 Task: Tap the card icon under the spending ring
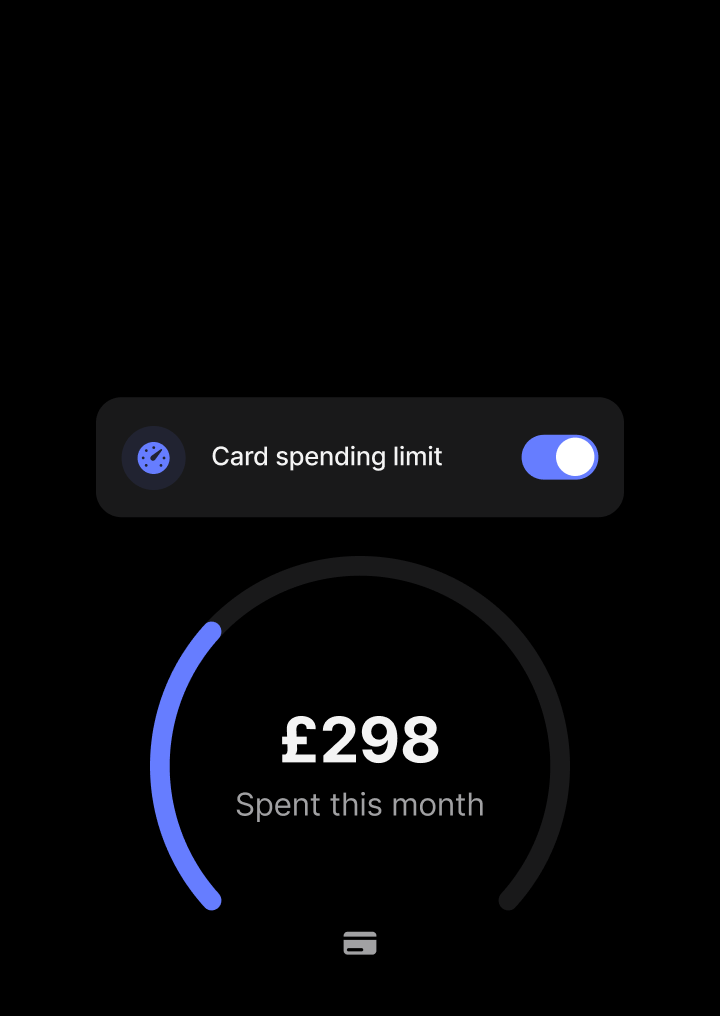[x=360, y=942]
